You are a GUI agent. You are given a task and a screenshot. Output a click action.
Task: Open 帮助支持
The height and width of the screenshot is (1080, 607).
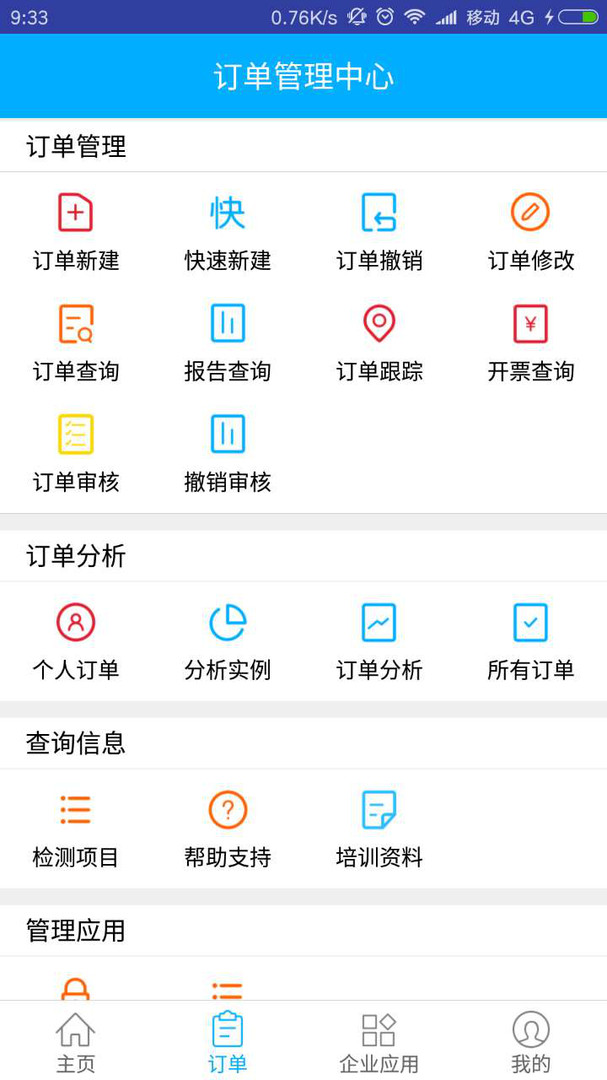(227, 829)
